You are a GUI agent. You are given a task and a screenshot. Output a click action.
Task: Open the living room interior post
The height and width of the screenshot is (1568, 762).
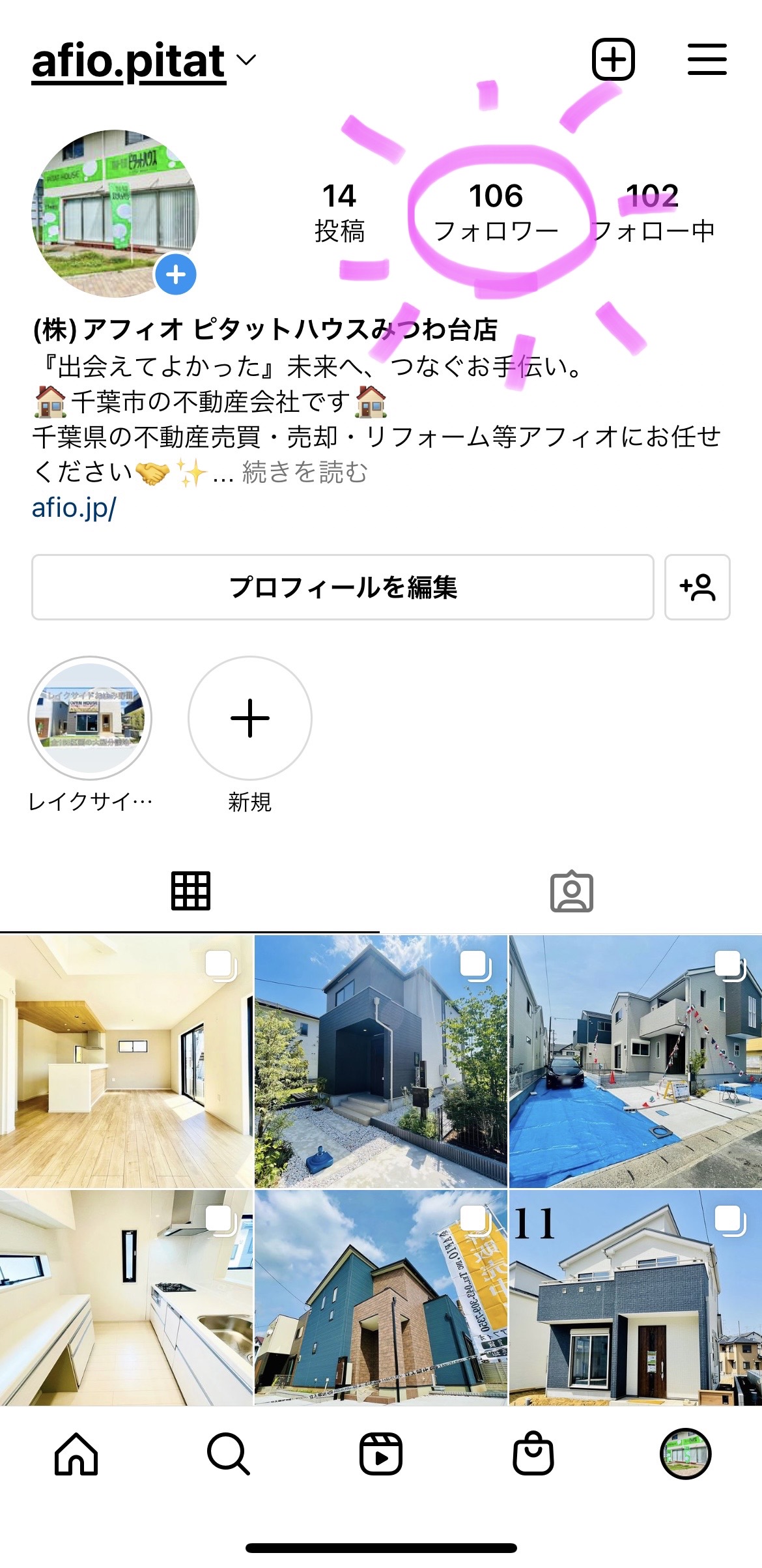(x=126, y=1061)
